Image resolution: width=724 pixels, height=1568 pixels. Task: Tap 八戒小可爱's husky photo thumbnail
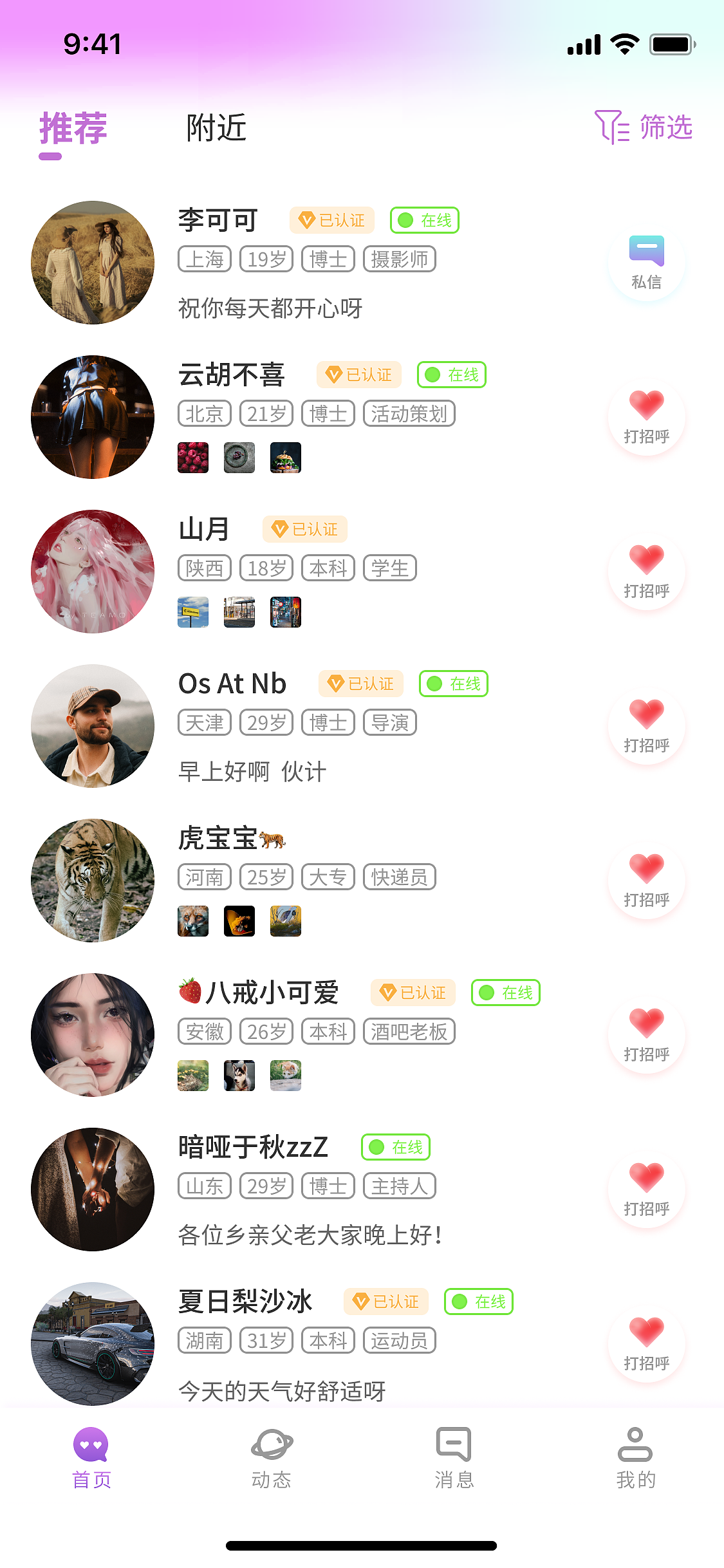pyautogui.click(x=239, y=1076)
